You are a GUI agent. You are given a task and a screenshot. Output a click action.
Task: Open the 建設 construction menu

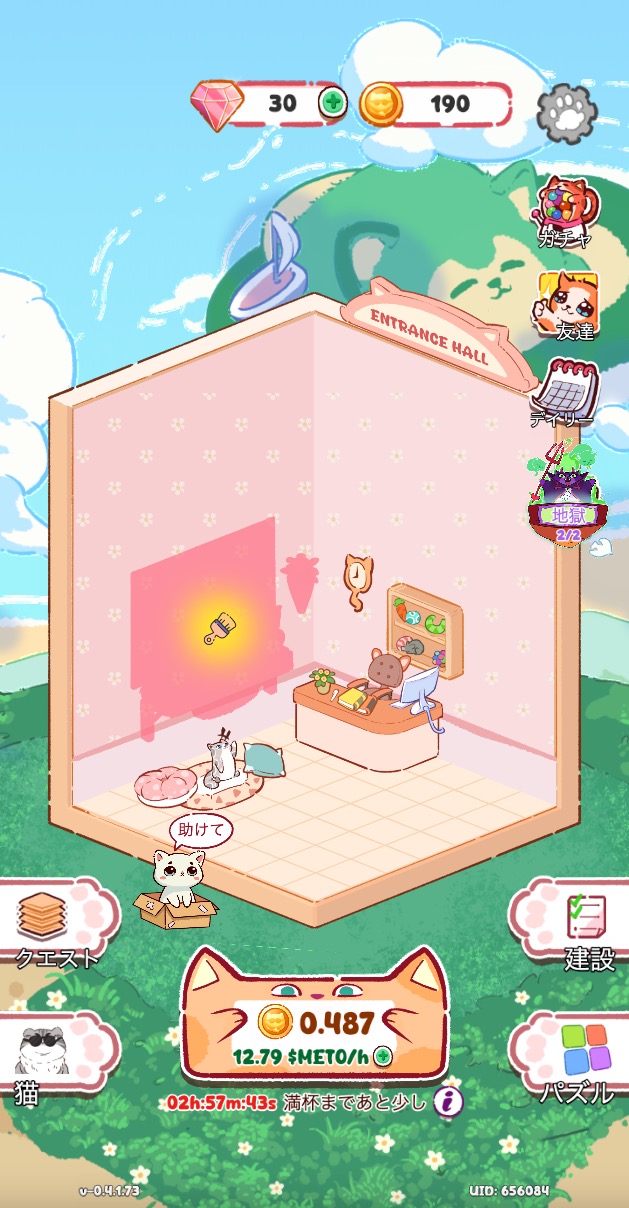(x=580, y=924)
